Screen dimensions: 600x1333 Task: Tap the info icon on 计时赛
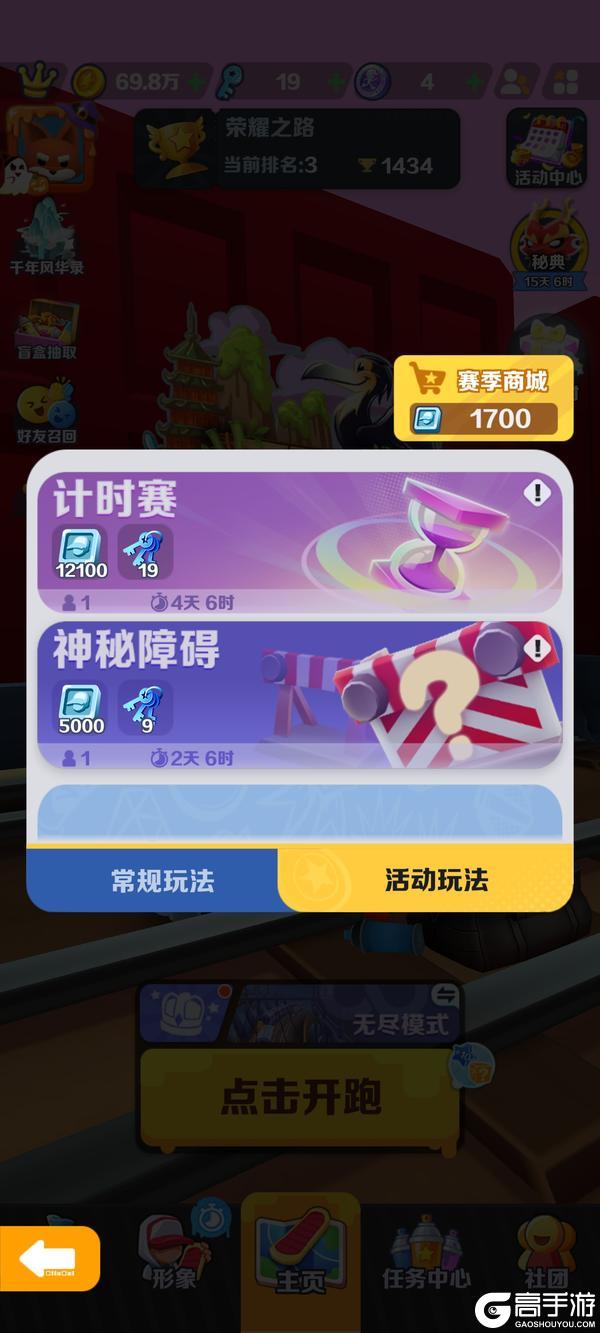537,492
